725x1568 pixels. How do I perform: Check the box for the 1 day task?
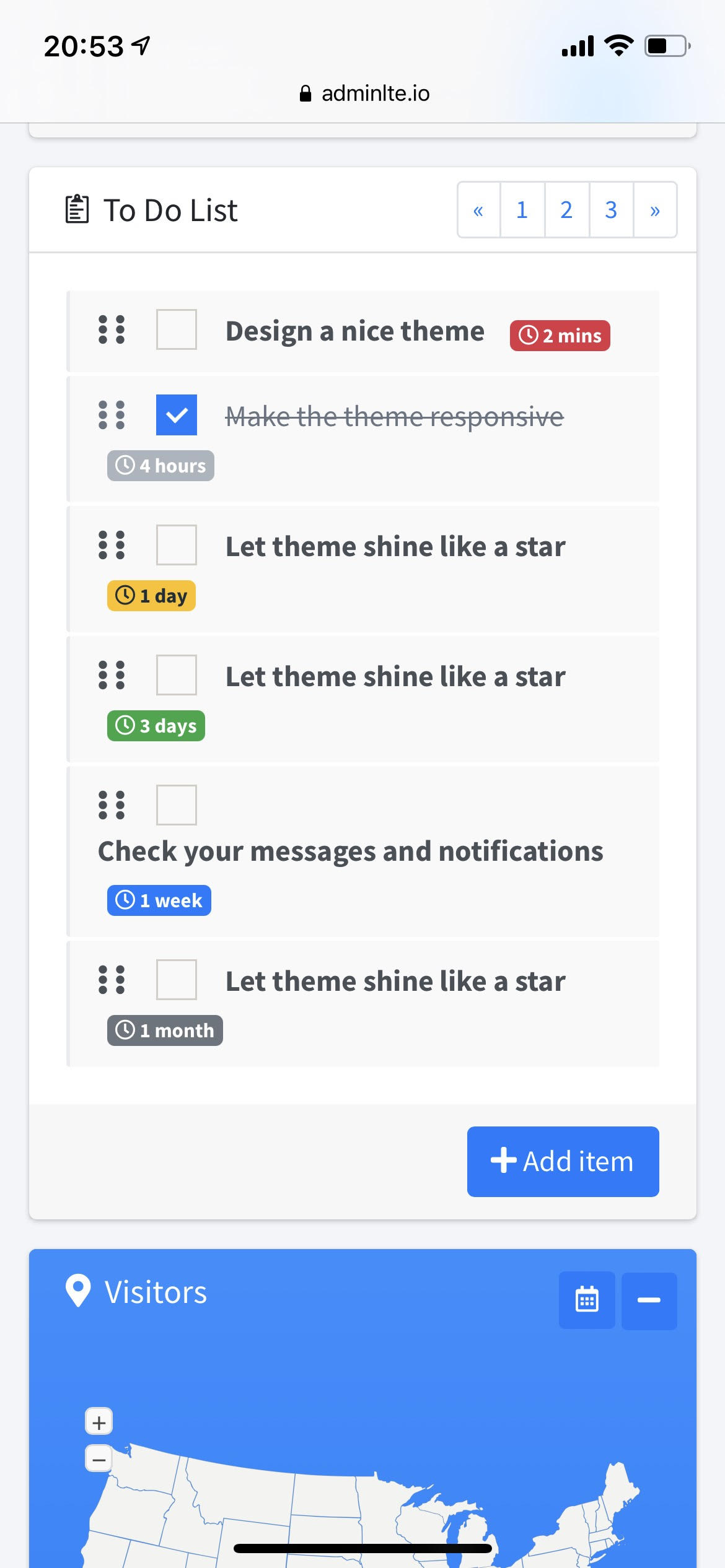tap(177, 545)
